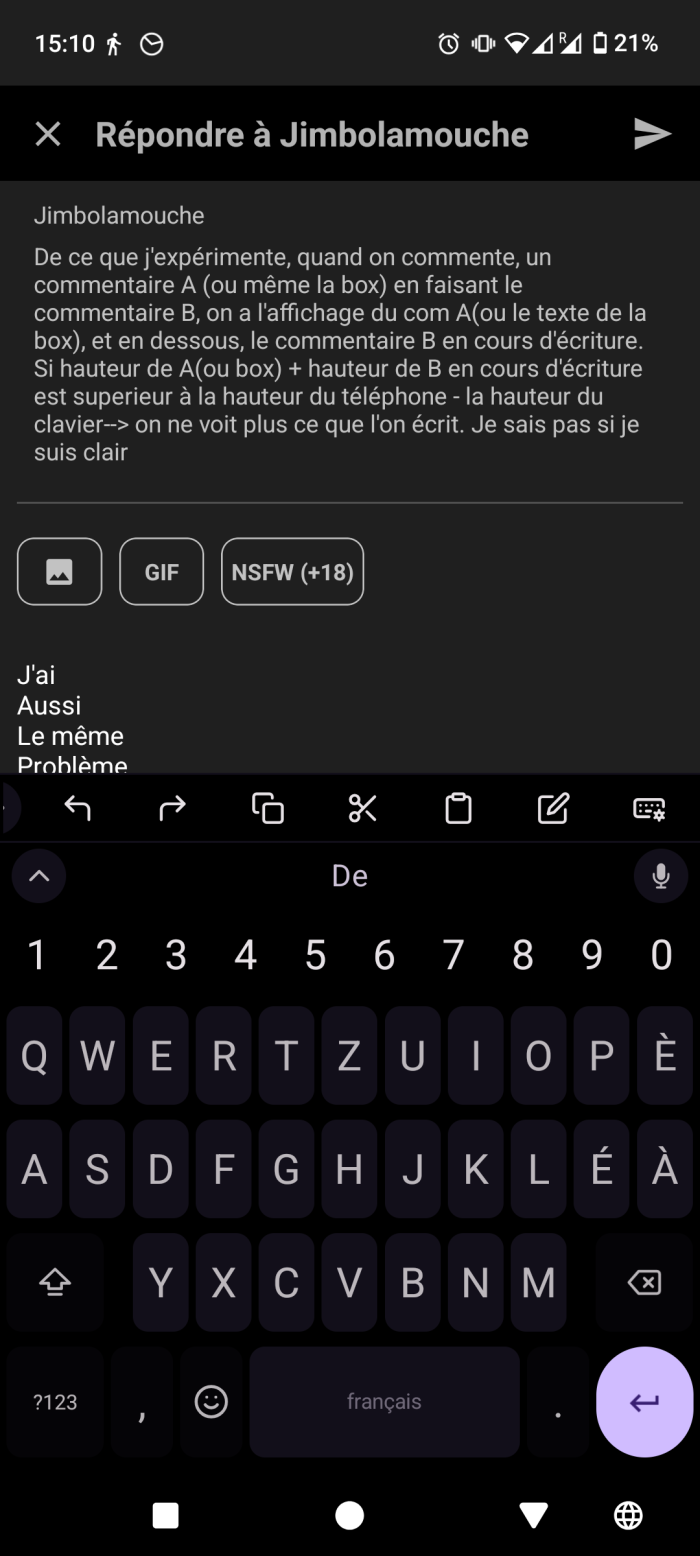This screenshot has width=700, height=1556.
Task: Cut text using the scissors icon
Action: 362,808
